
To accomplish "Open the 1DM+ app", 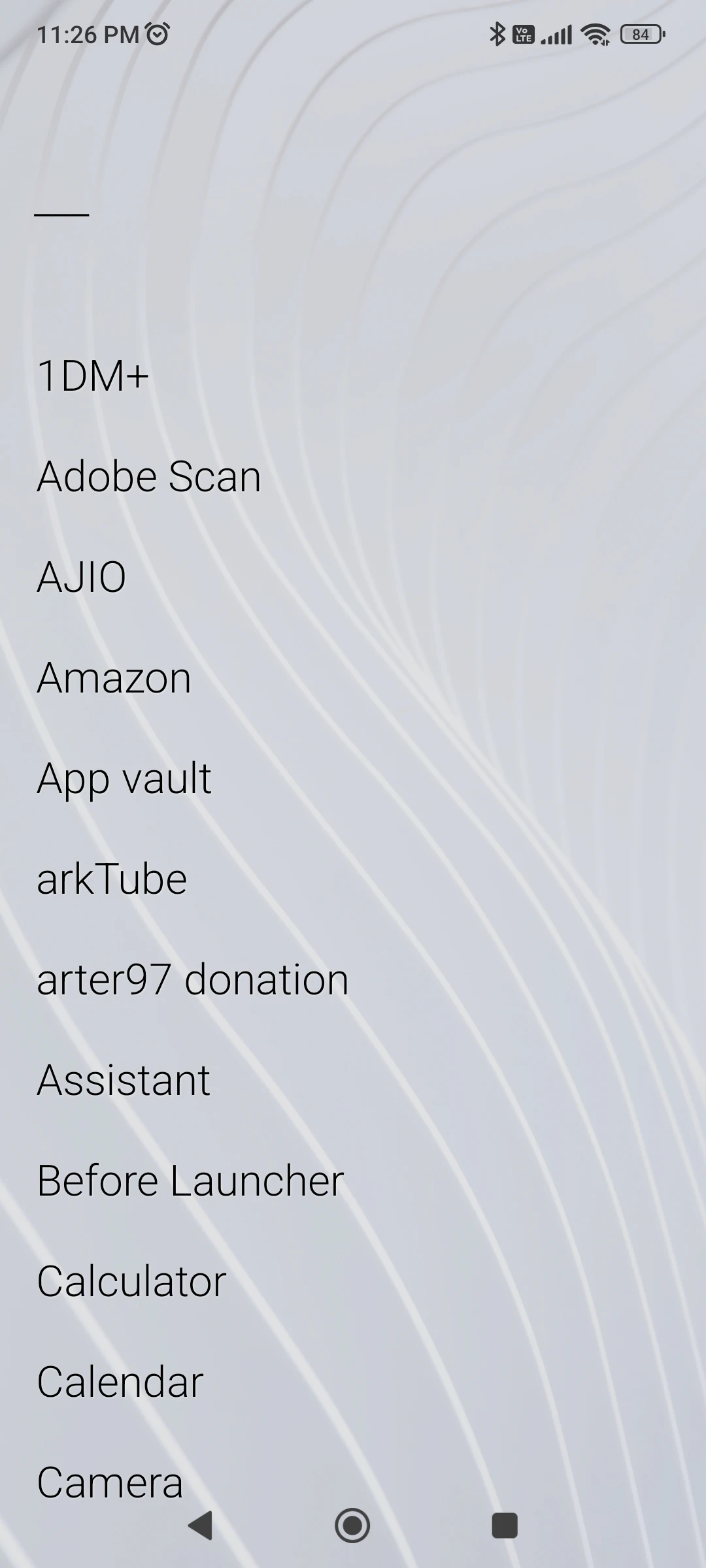I will pyautogui.click(x=93, y=376).
